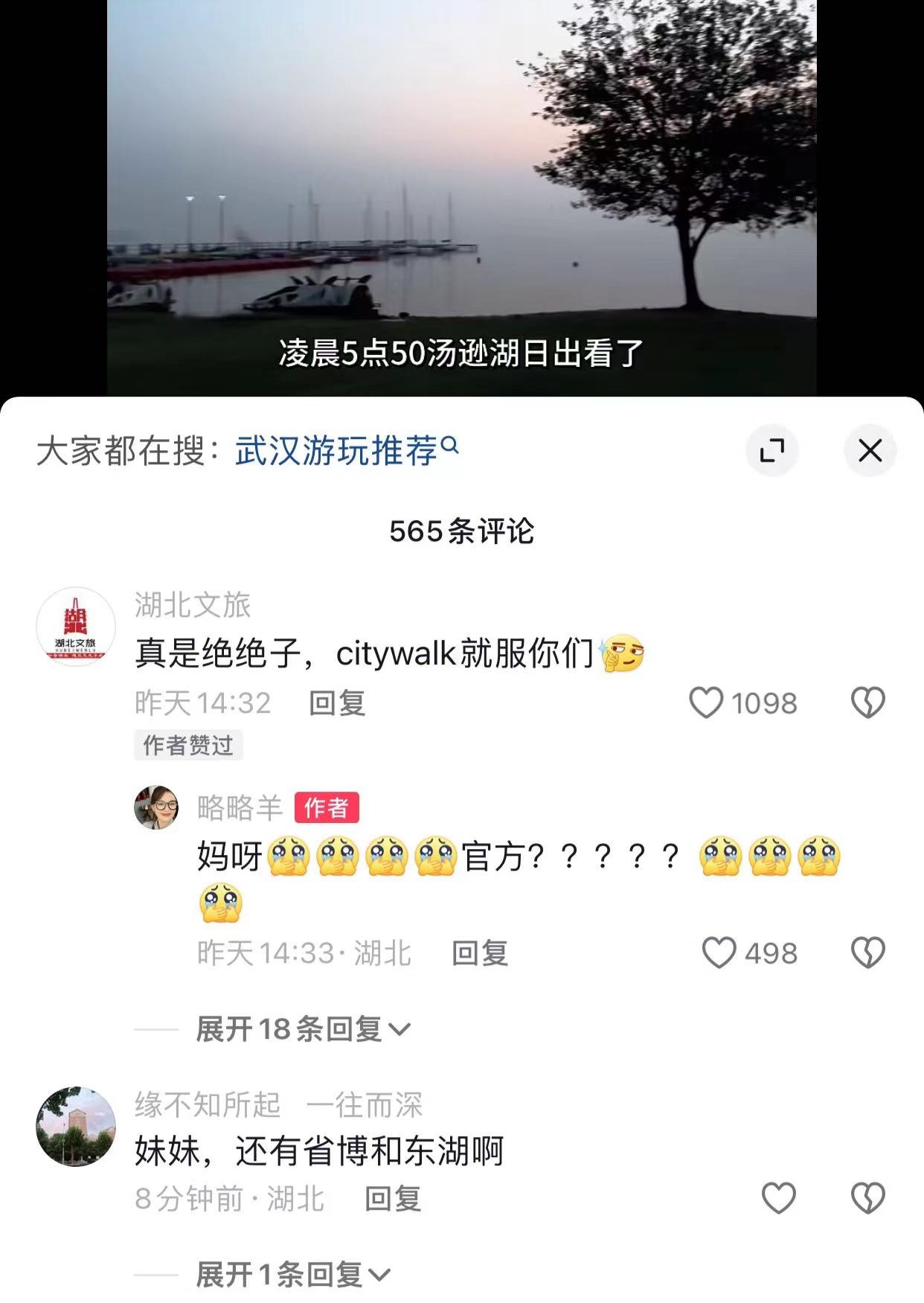Search the suggested 武汉游玩推荐 link
Viewport: 924px width, 1303px height.
[346, 450]
